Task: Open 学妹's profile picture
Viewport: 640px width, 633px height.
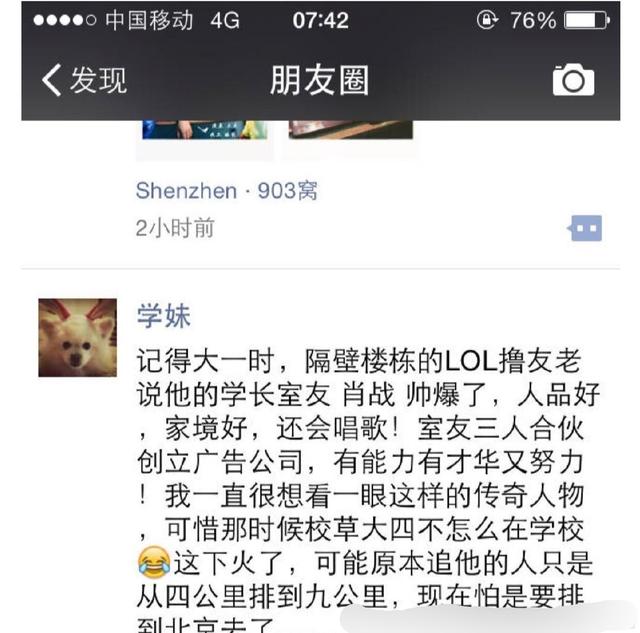Action: tap(78, 337)
